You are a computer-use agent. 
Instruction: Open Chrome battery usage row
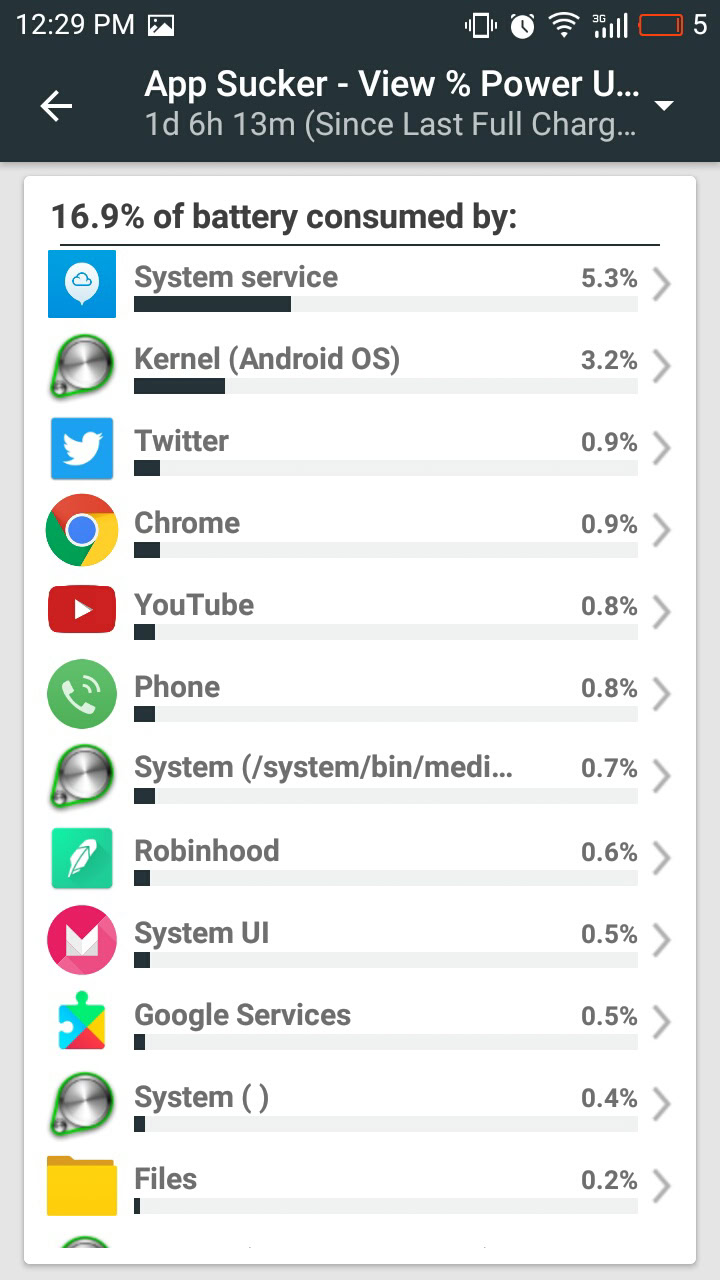pos(360,531)
